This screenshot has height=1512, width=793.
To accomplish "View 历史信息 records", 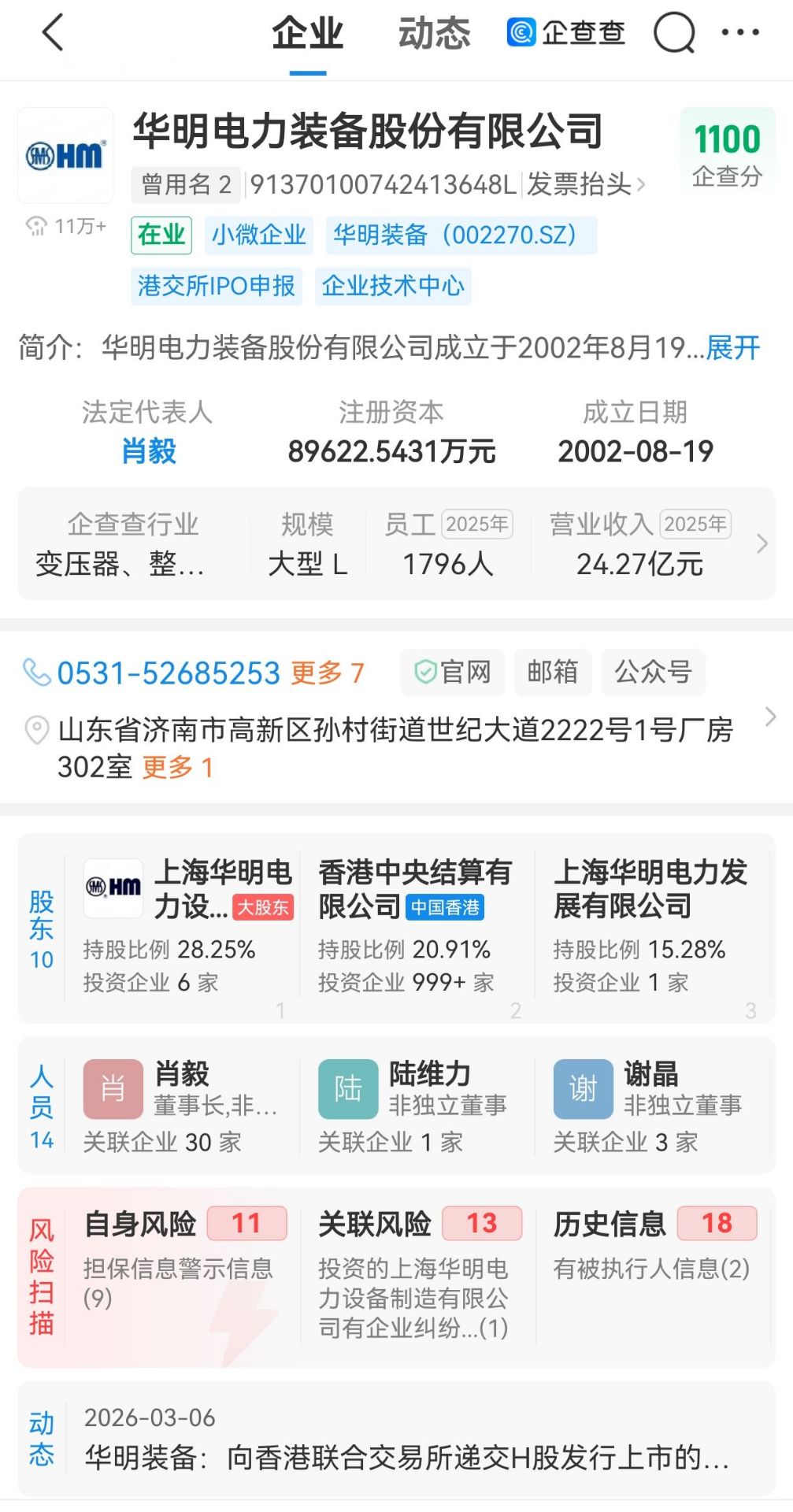I will [652, 1244].
